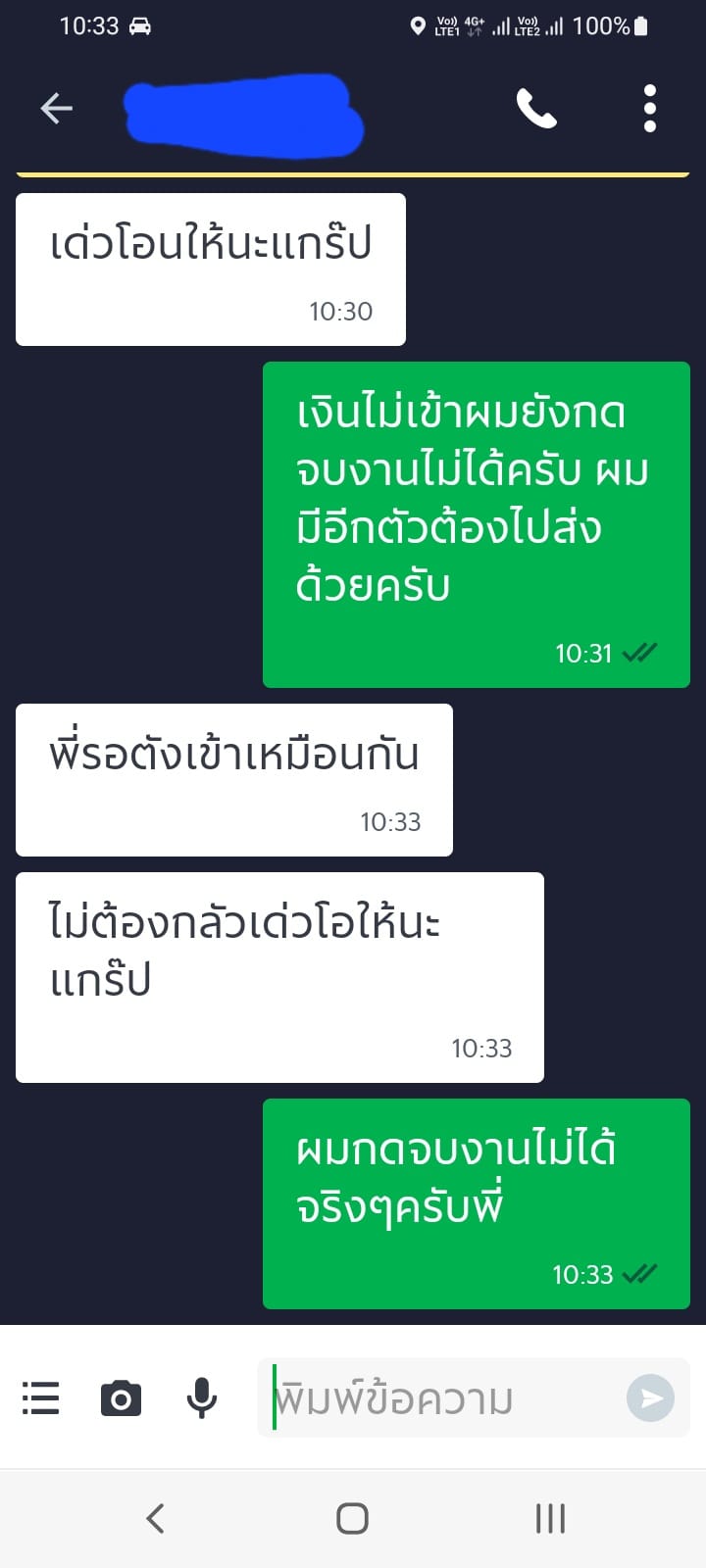706x1568 pixels.
Task: Go back using the top arrow
Action: (x=56, y=108)
